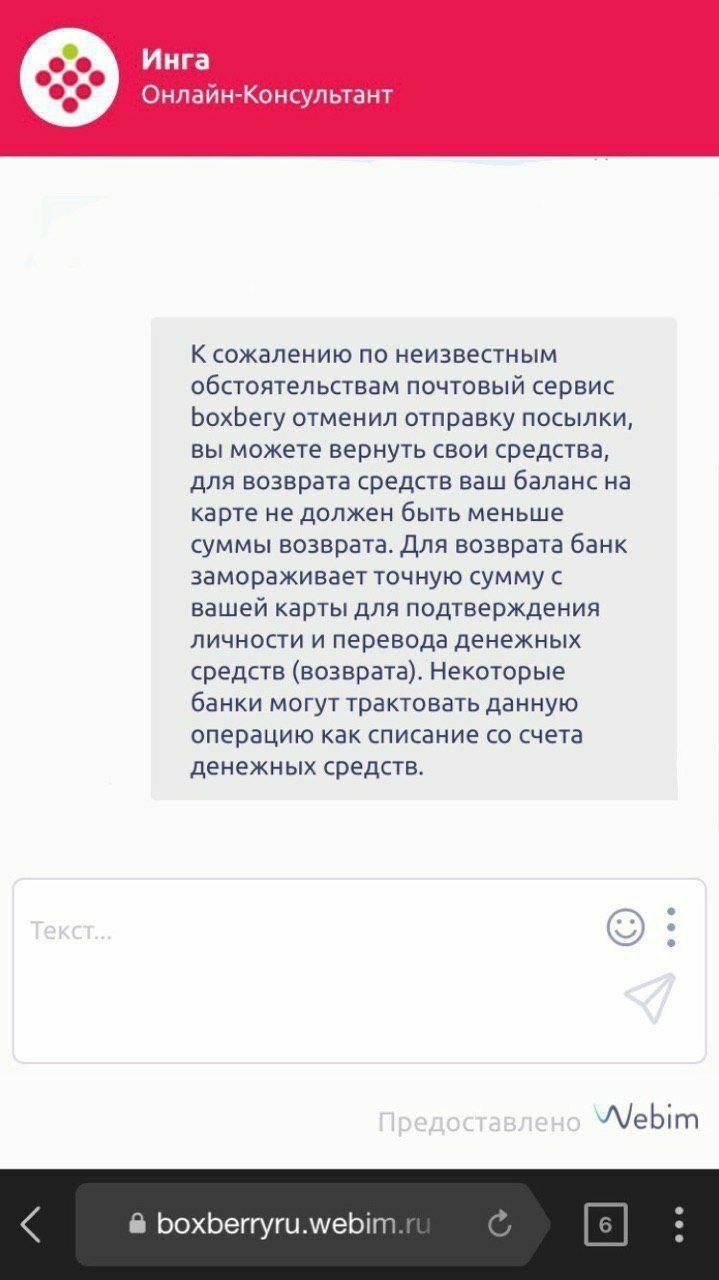Go back with the browser back arrow
The height and width of the screenshot is (1280, 719).
(32, 1224)
